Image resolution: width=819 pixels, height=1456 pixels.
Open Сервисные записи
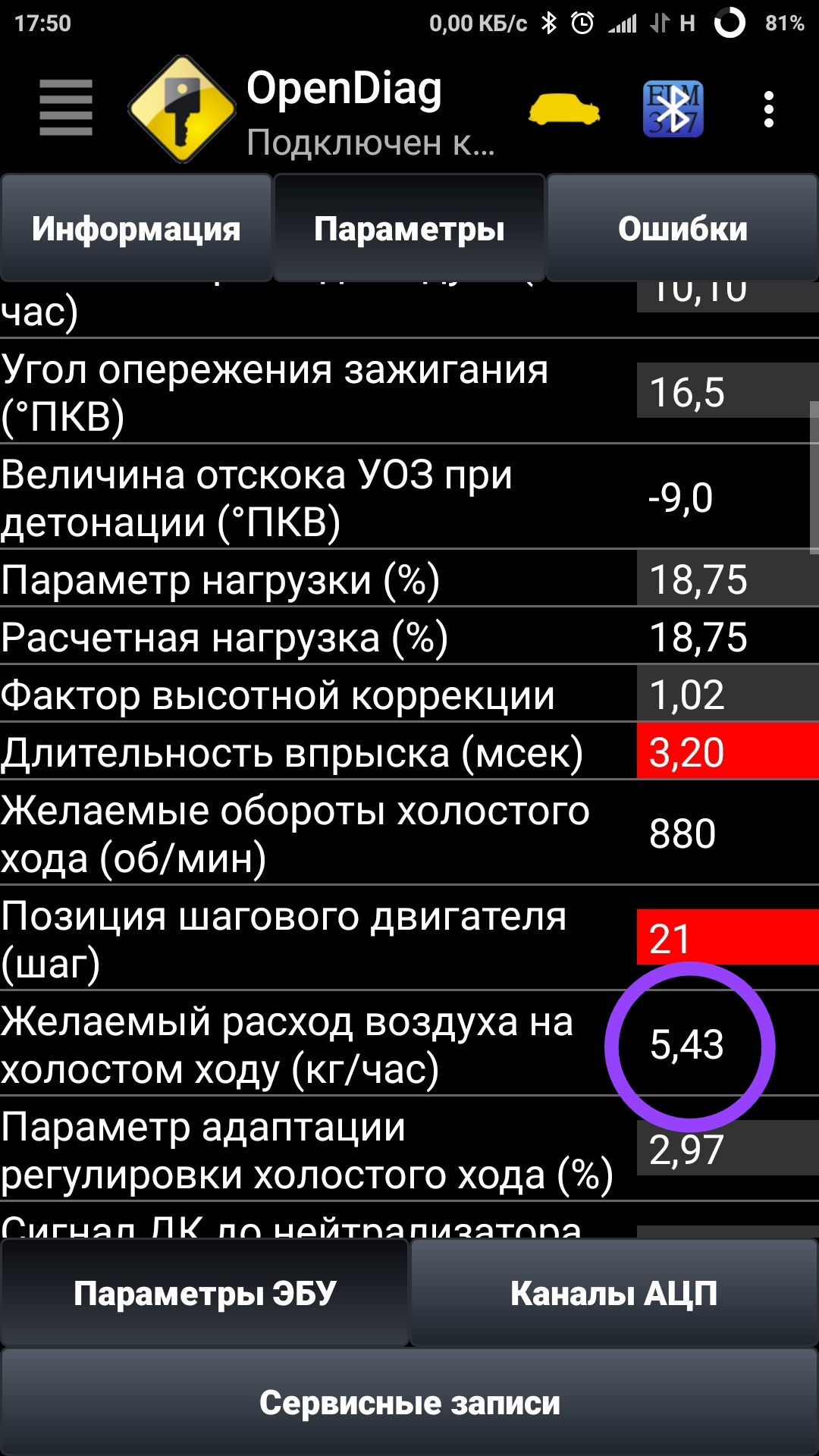pos(409,1403)
